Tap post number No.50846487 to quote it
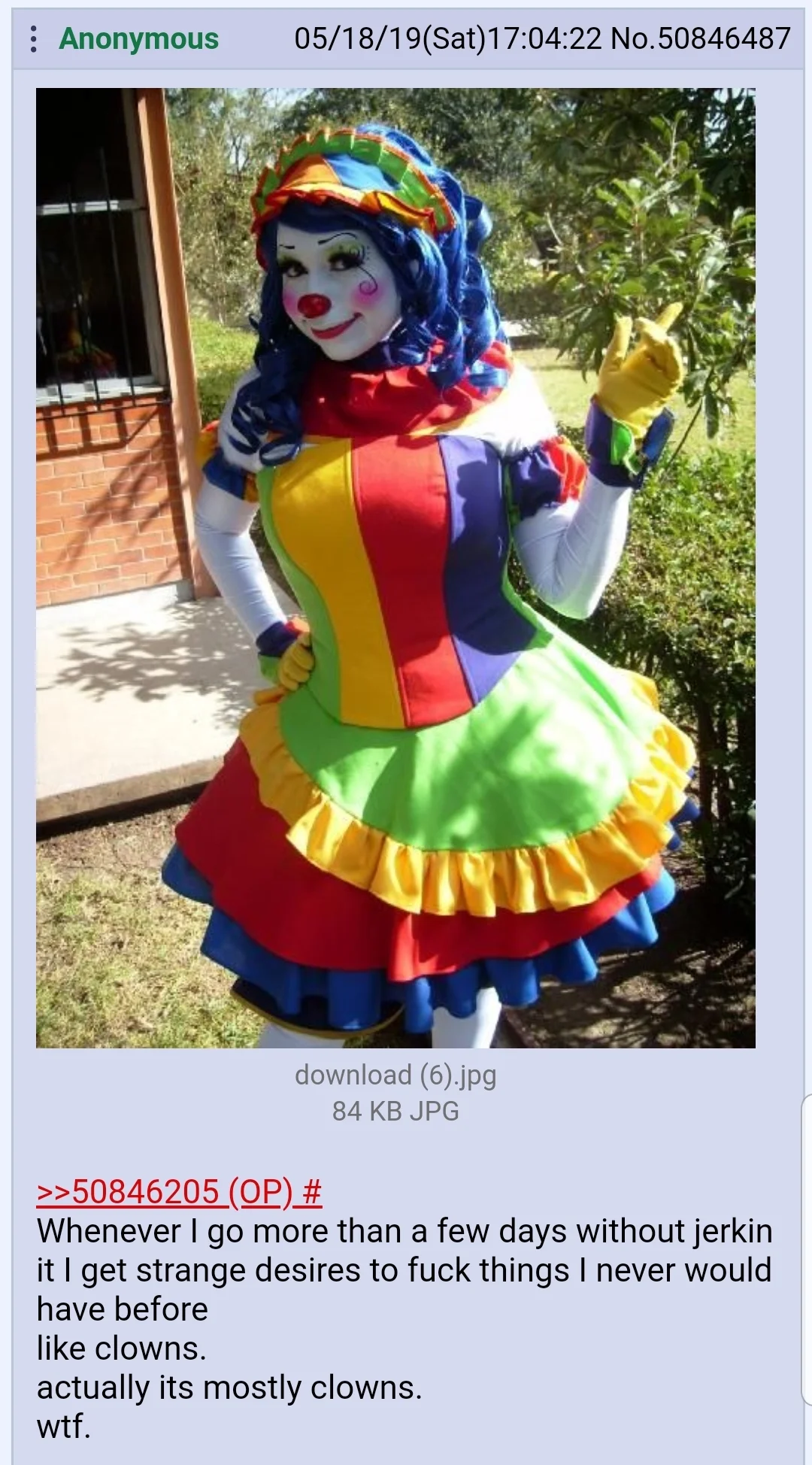The image size is (812, 1465). 700,38
